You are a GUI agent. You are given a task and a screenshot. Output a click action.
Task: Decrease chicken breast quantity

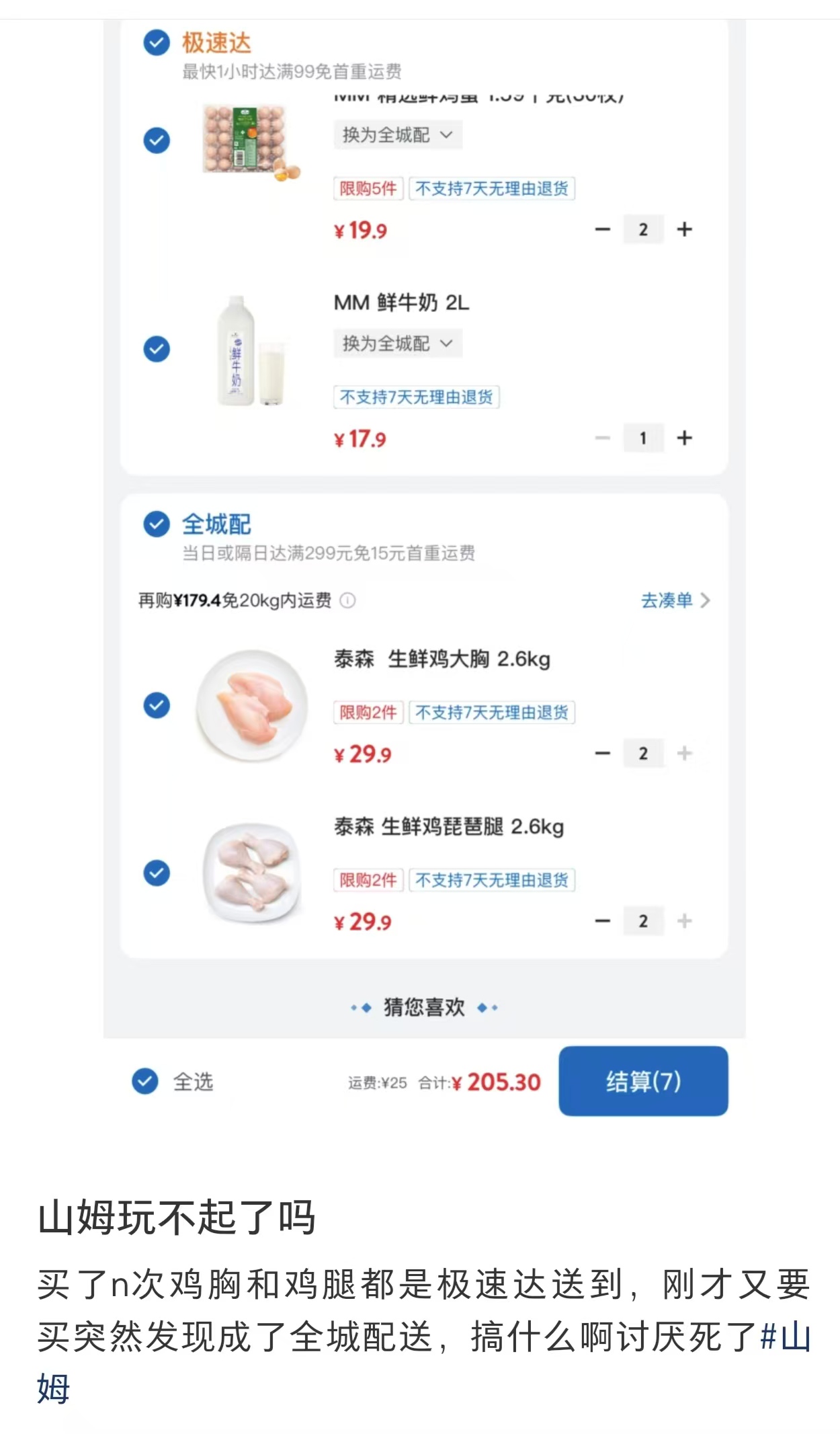[x=601, y=752]
